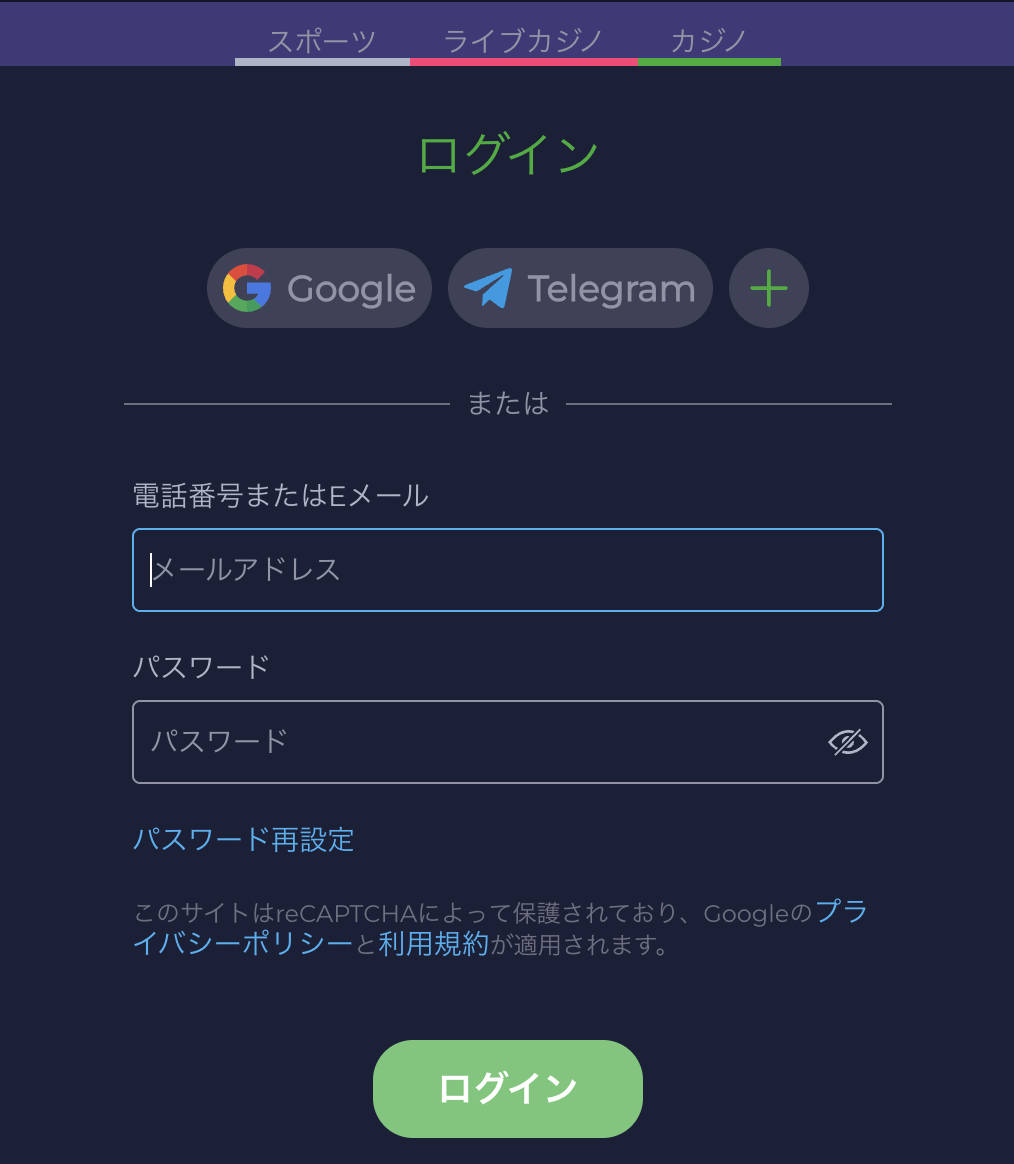Open the プライバシーポリシー link
1014x1164 pixels.
coord(242,943)
